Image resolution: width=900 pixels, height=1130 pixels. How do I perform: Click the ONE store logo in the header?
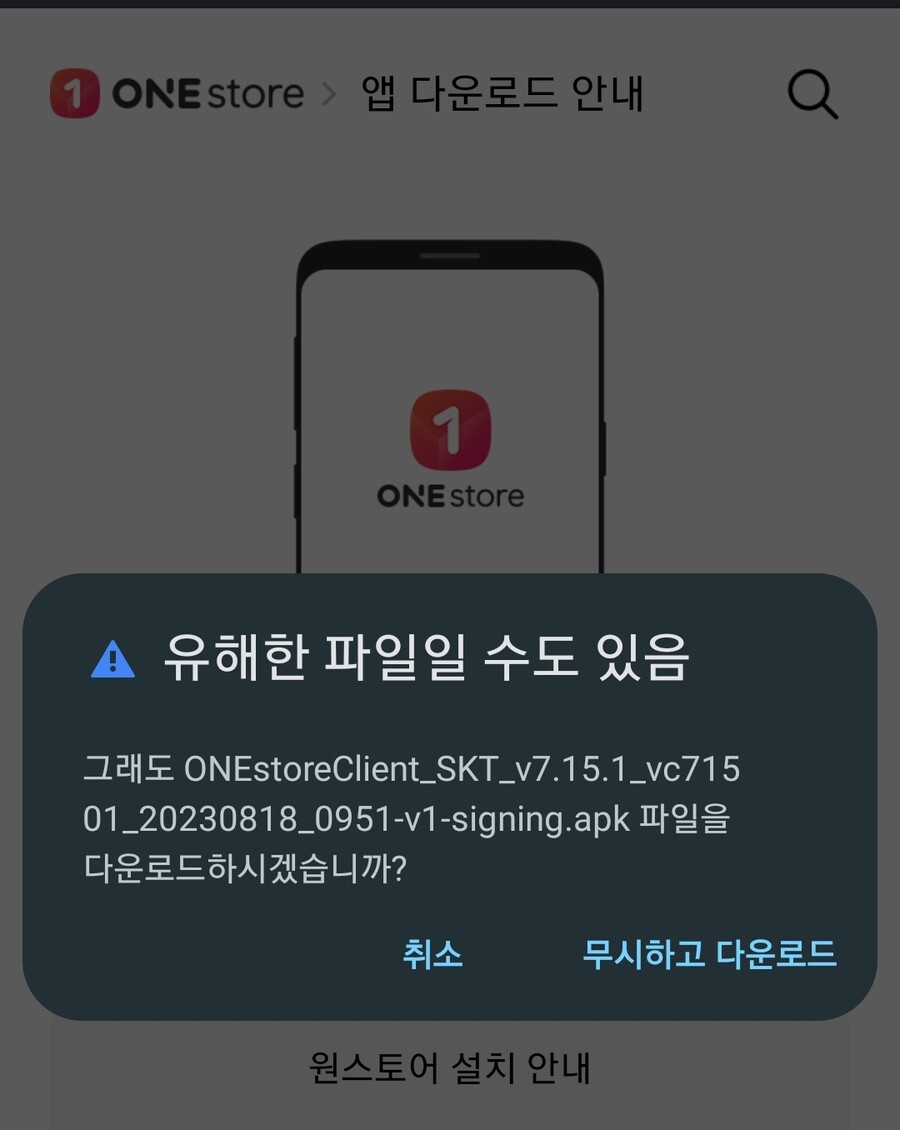tap(180, 93)
